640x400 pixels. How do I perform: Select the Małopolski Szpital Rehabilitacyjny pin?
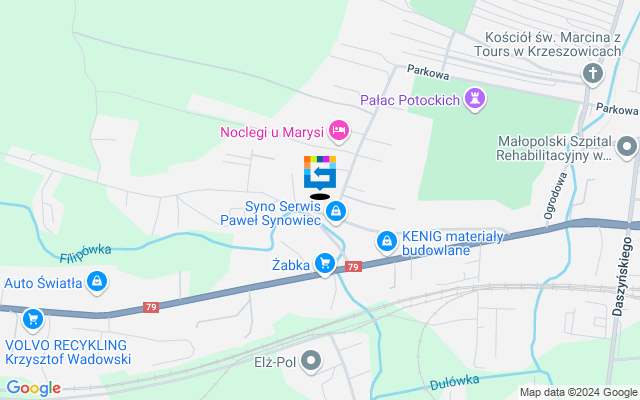pos(627,147)
